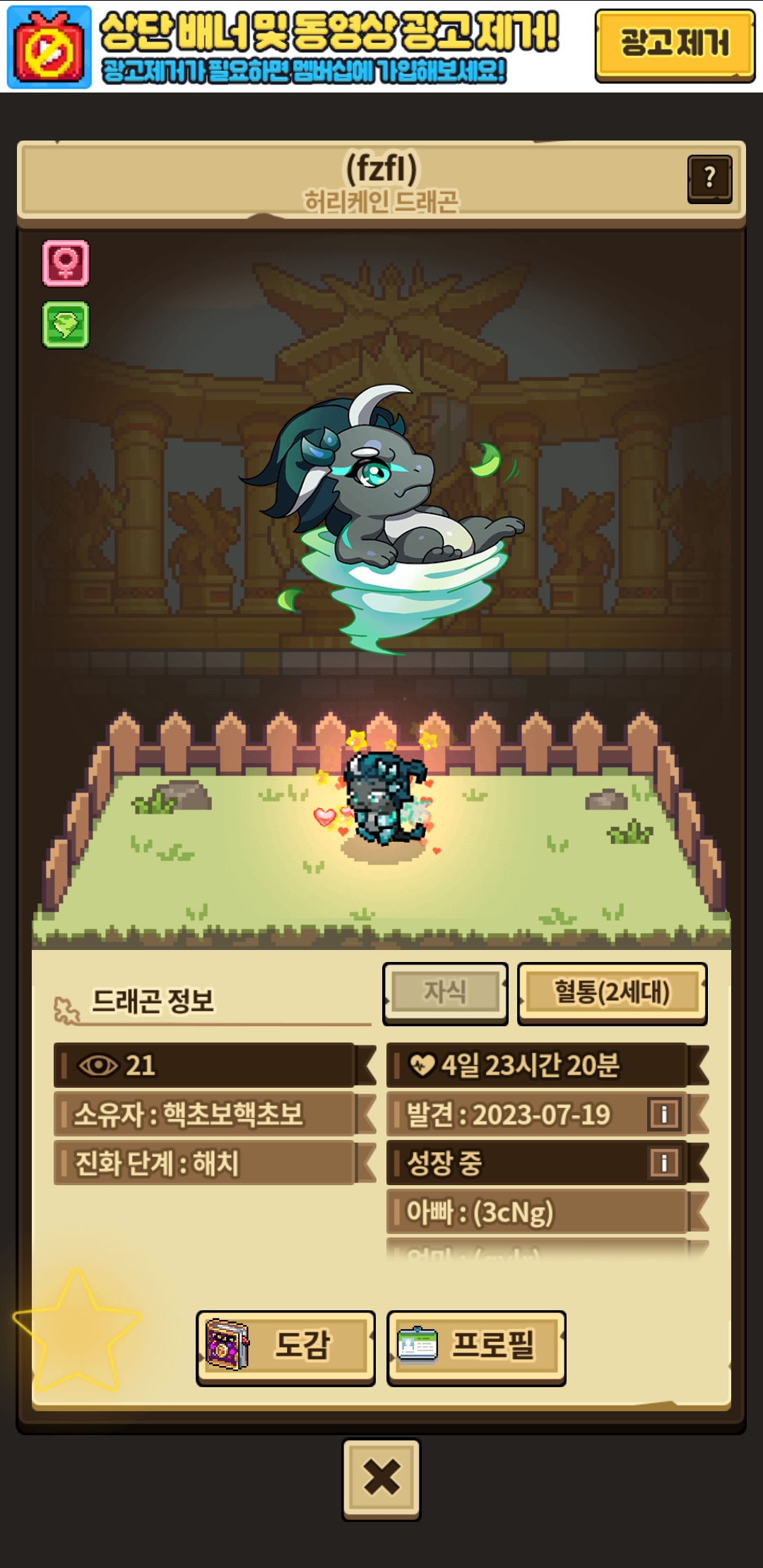This screenshot has height=1568, width=763.
Task: Tap the pink female gender icon
Action: point(66,263)
